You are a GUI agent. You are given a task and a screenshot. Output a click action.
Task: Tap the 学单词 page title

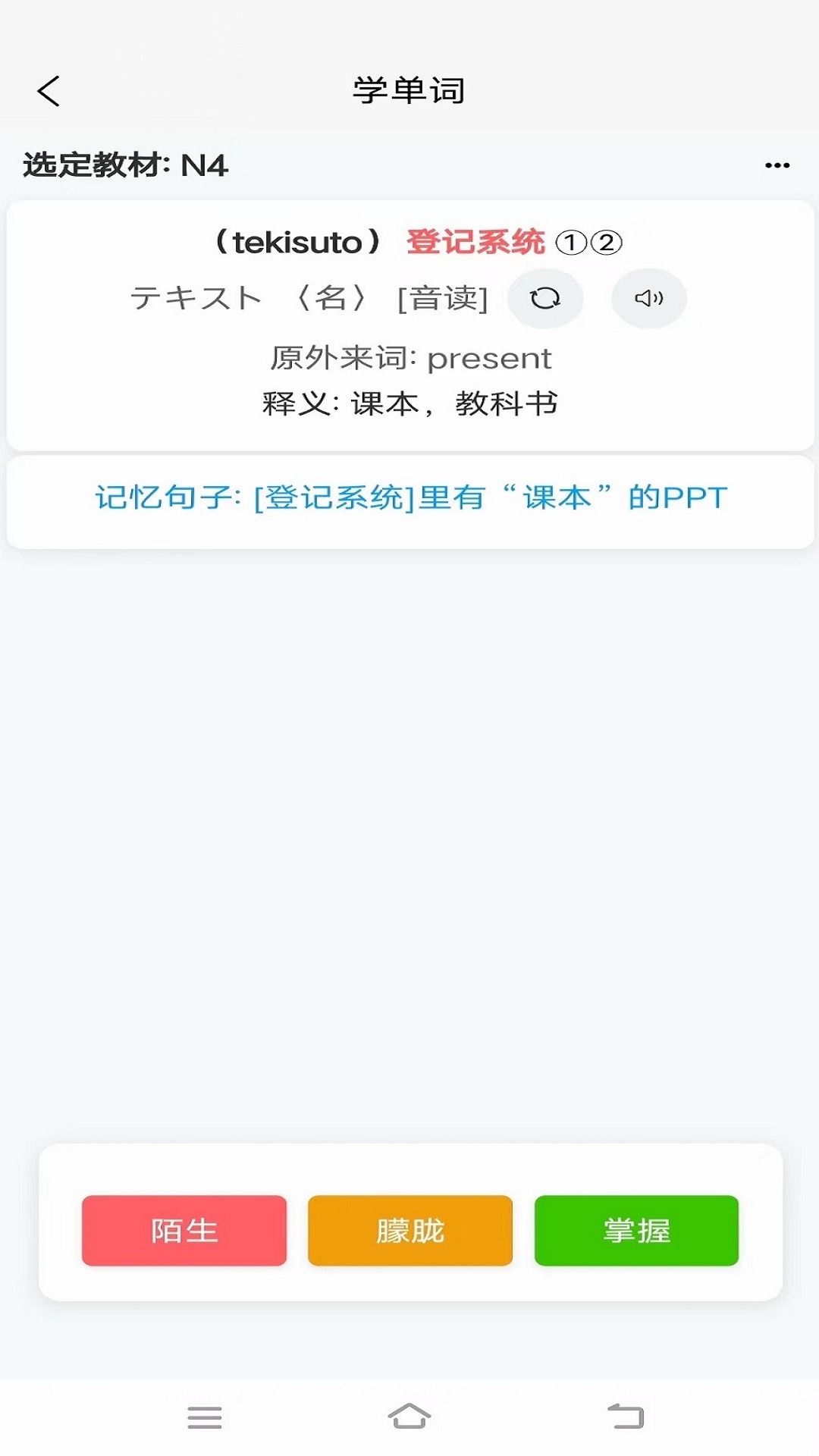409,89
